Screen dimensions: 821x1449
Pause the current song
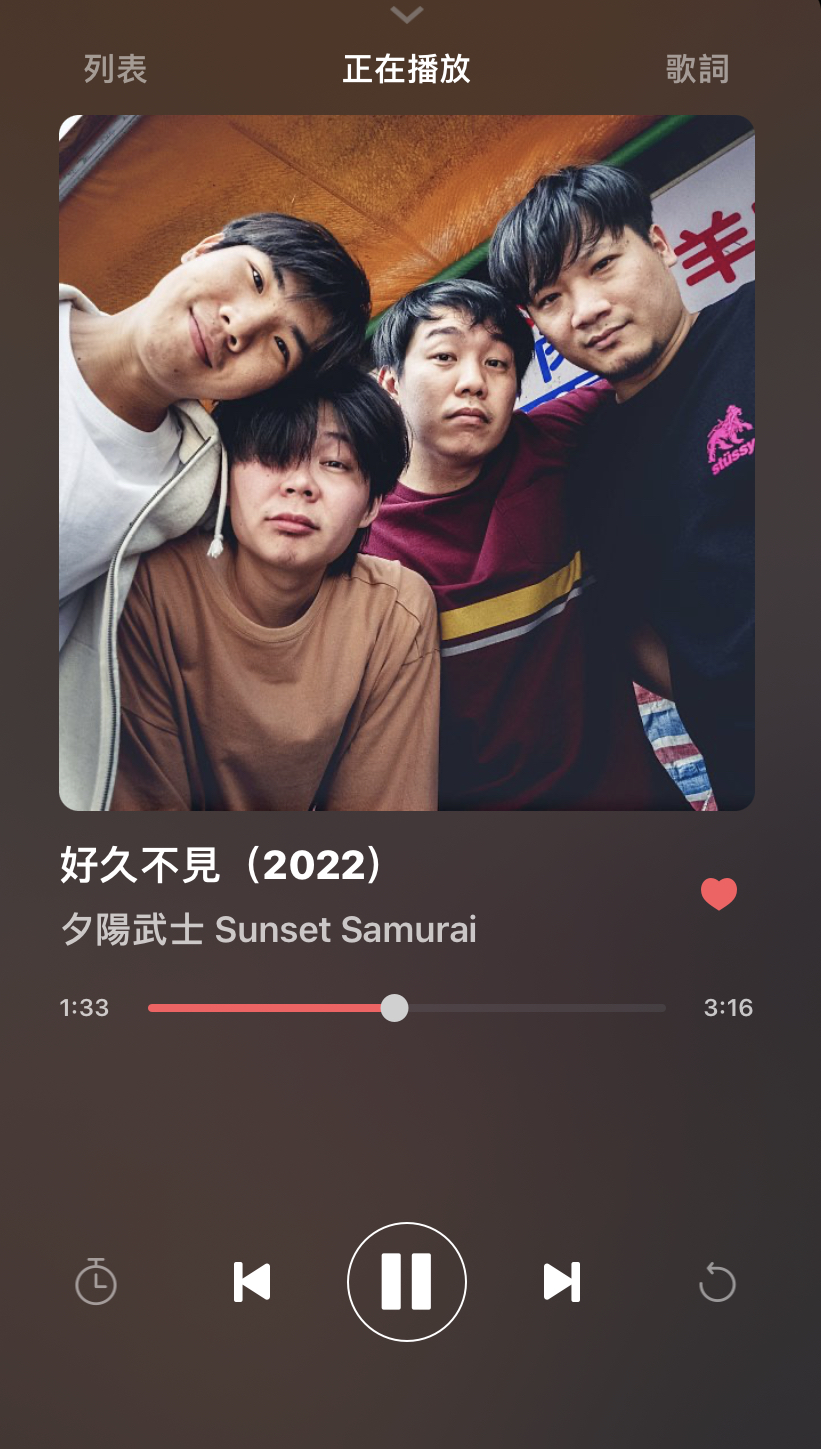(406, 1281)
